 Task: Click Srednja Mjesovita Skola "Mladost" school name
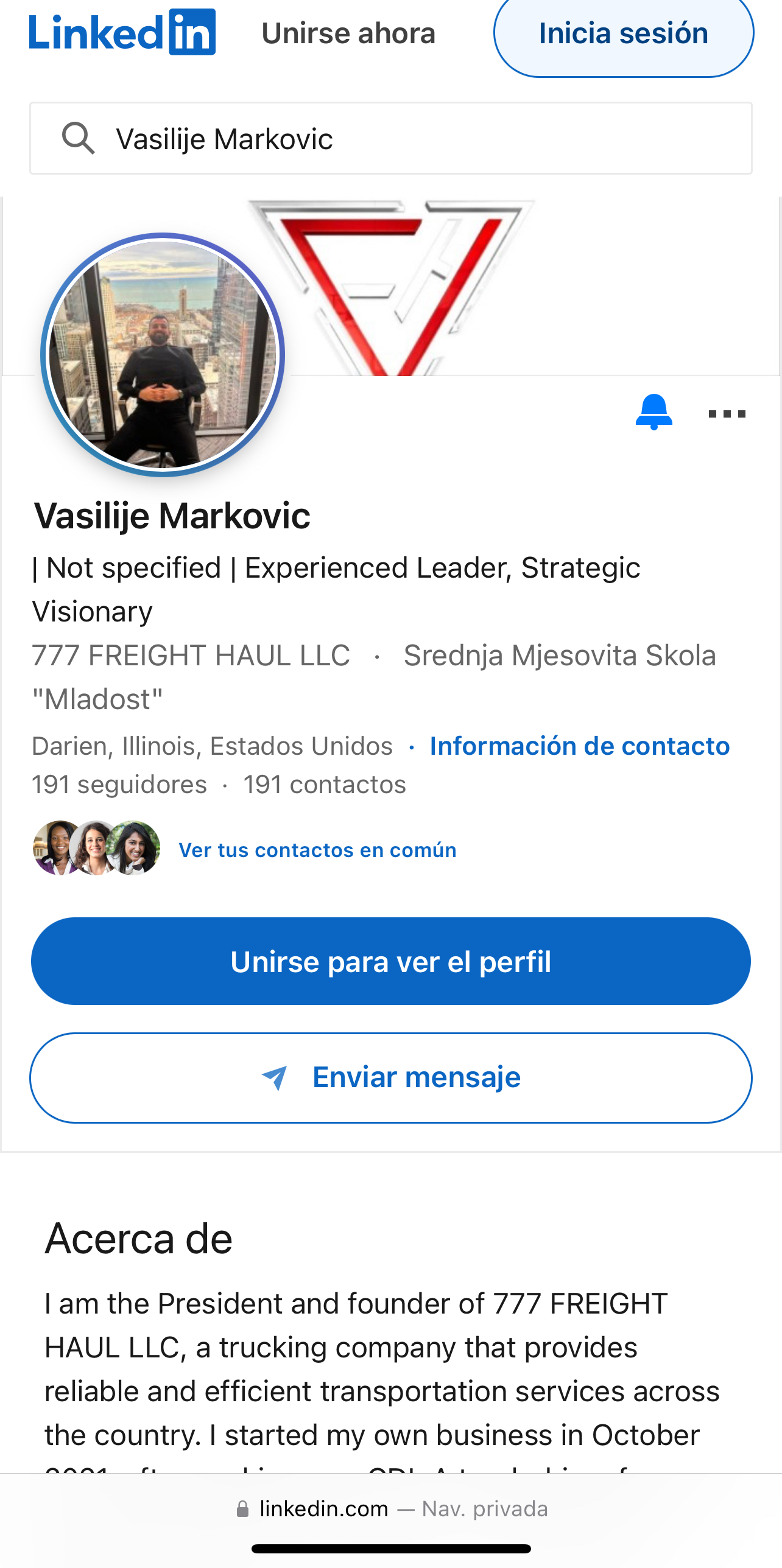click(559, 656)
